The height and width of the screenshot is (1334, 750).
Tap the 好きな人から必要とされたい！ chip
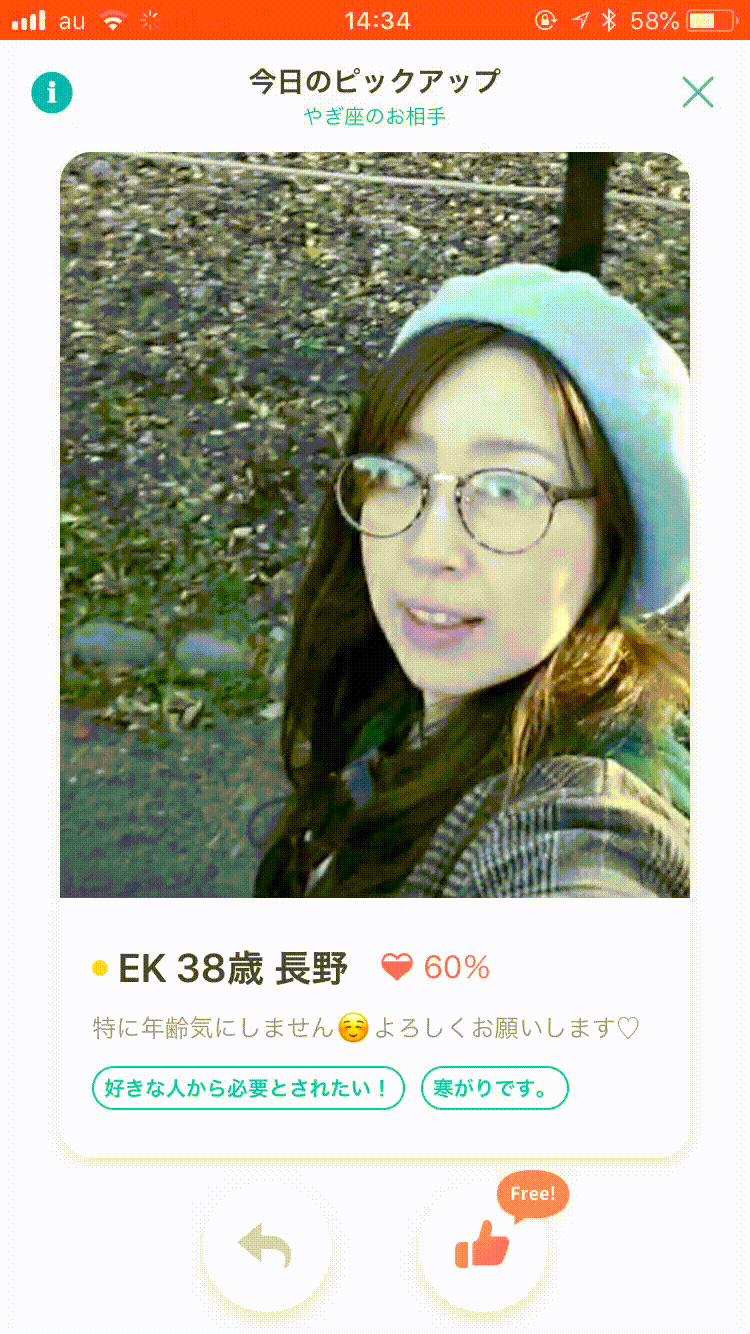247,1088
